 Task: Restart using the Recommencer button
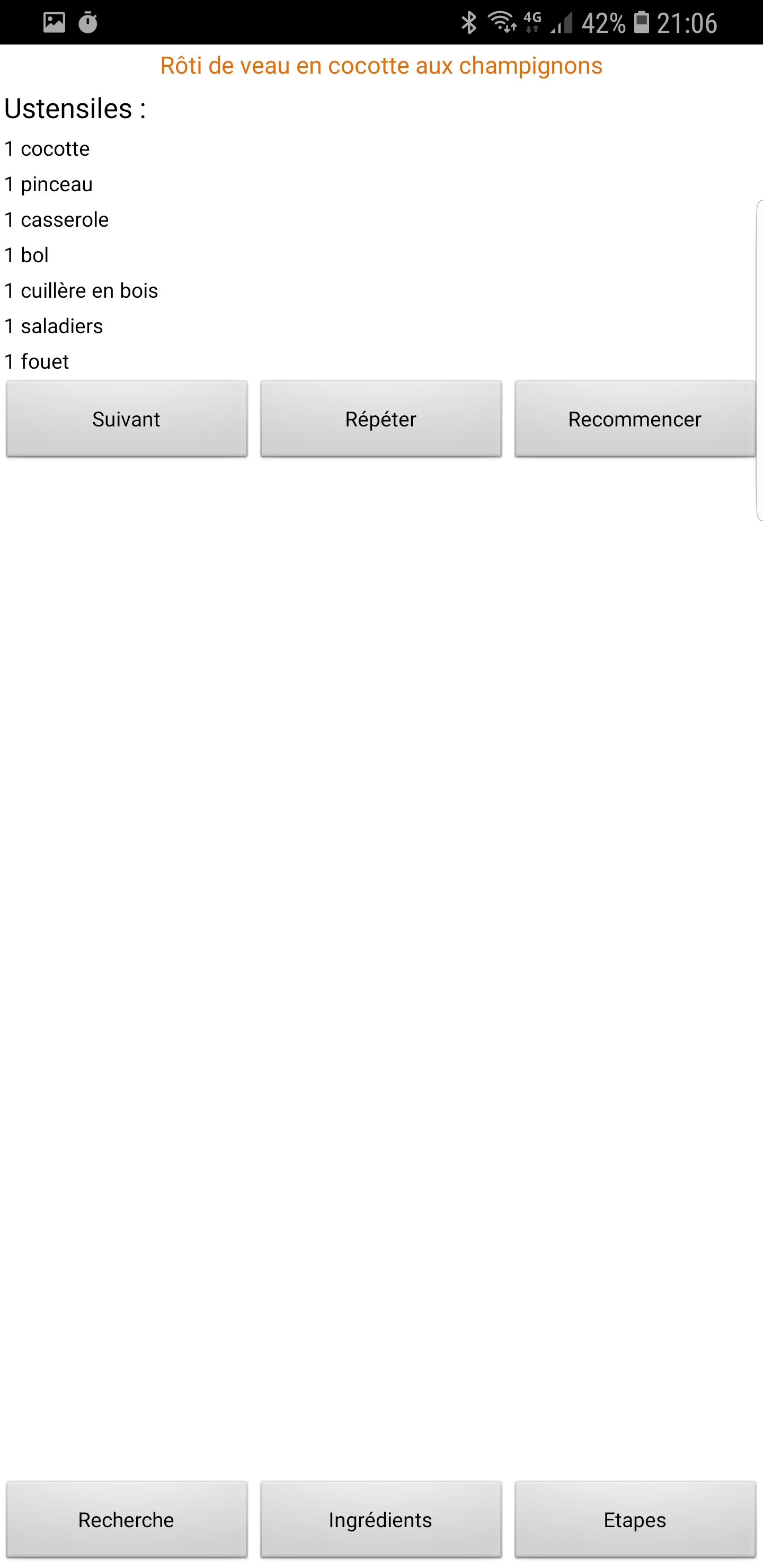[635, 419]
